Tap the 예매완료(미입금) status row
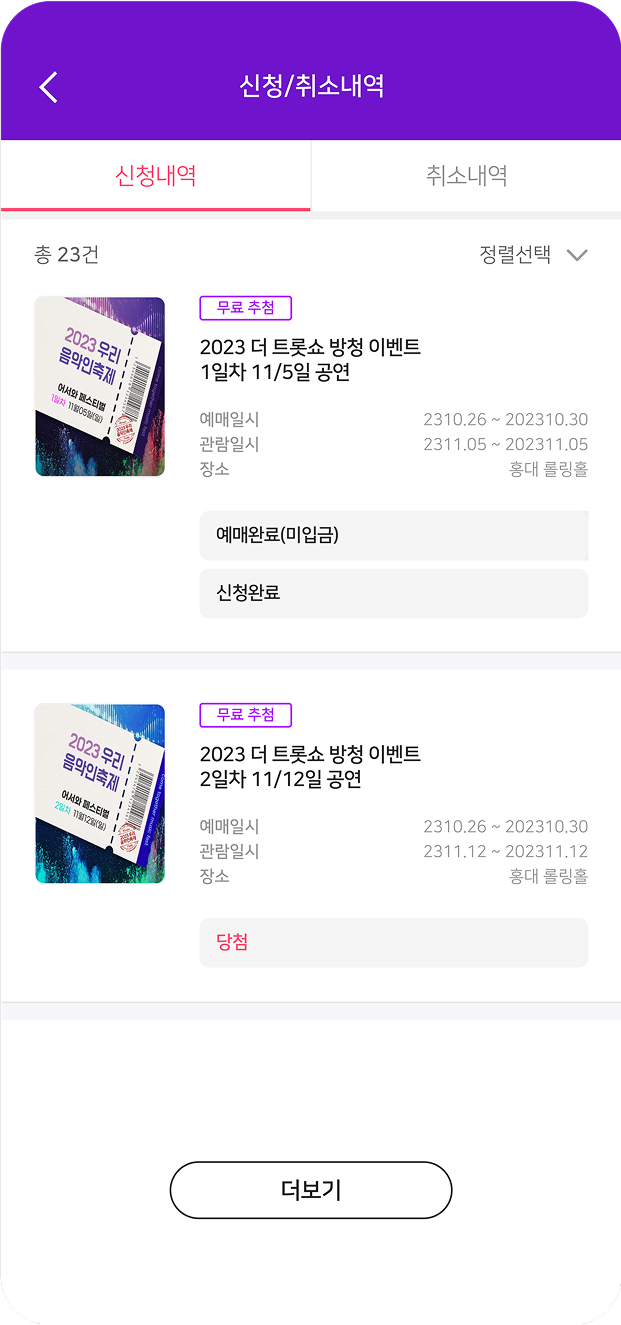This screenshot has width=621, height=1325. coord(394,535)
